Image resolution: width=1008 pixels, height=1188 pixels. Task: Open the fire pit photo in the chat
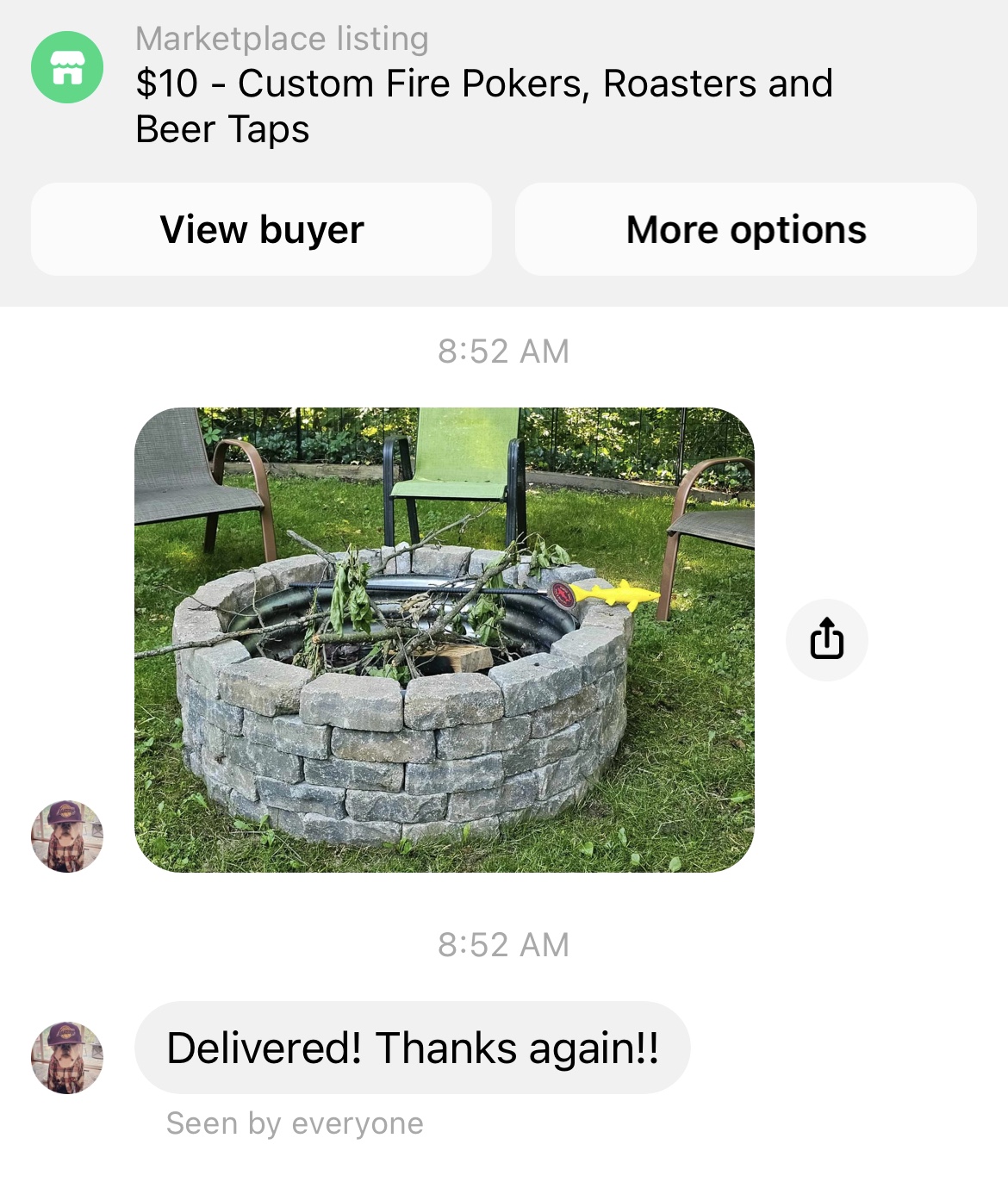click(444, 639)
